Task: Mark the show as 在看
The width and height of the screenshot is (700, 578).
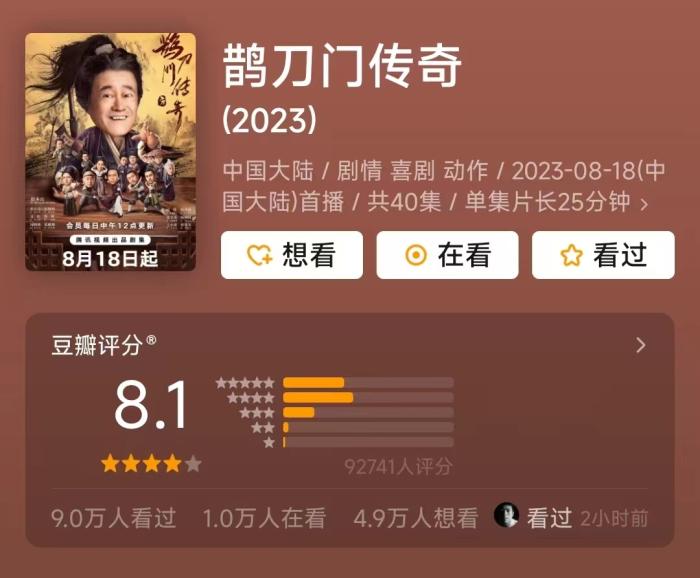Action: pyautogui.click(x=447, y=255)
